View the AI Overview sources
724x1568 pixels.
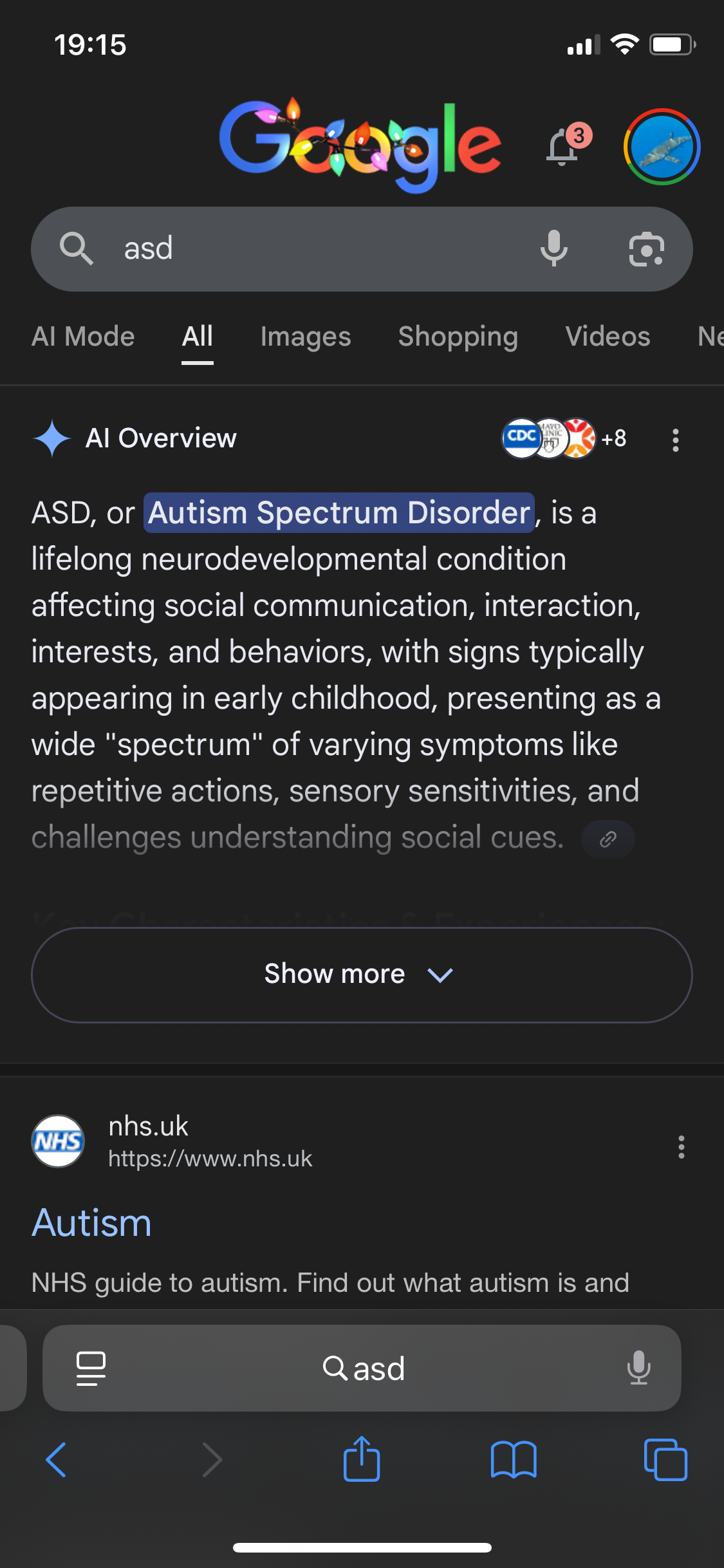[564, 438]
